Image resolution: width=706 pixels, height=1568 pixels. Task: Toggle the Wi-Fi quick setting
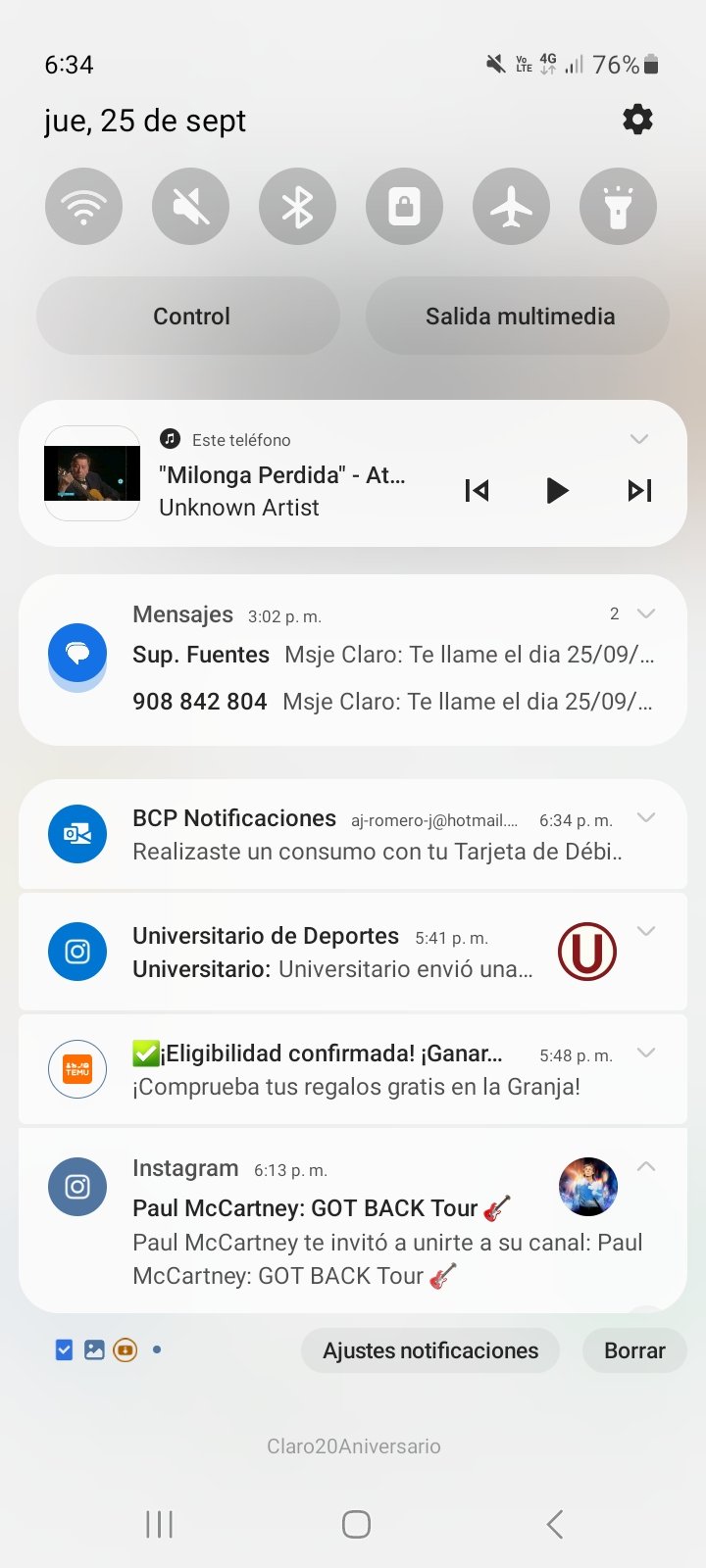[83, 207]
